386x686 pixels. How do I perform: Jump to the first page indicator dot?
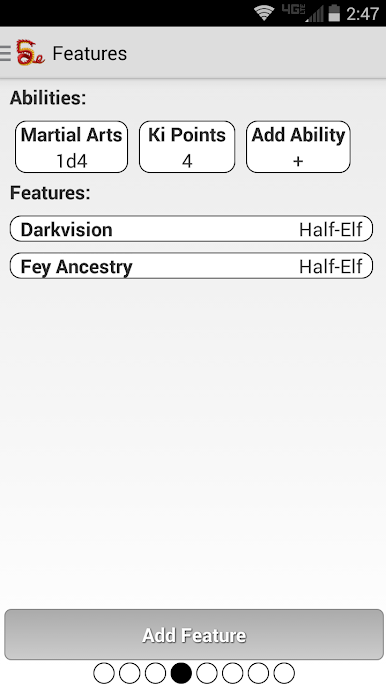[x=104, y=673]
